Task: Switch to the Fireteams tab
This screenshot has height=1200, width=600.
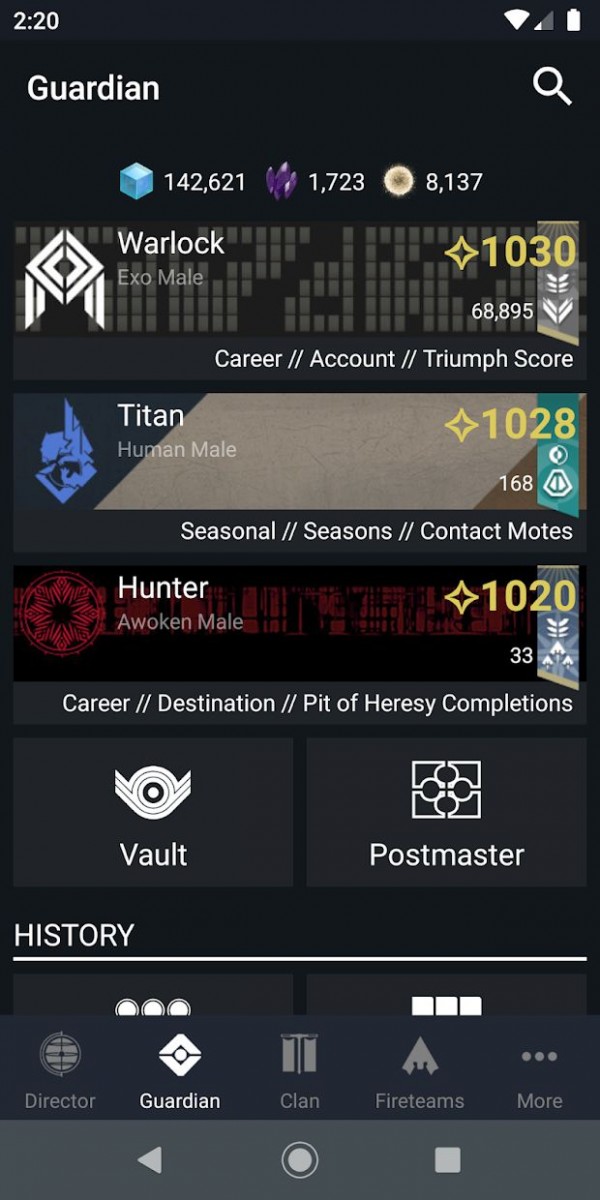Action: 419,1072
